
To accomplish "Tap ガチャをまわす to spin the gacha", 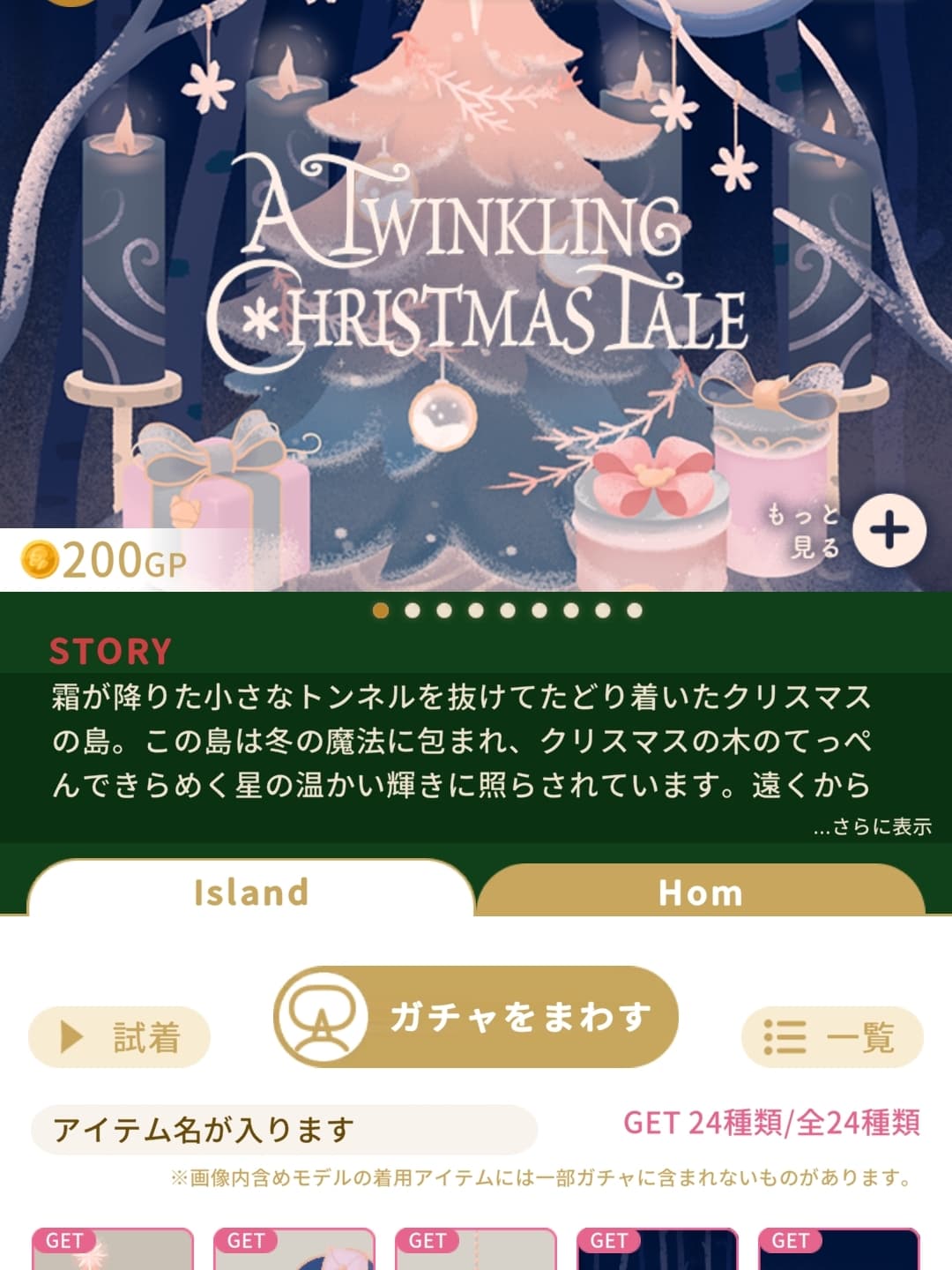I will [x=476, y=1017].
